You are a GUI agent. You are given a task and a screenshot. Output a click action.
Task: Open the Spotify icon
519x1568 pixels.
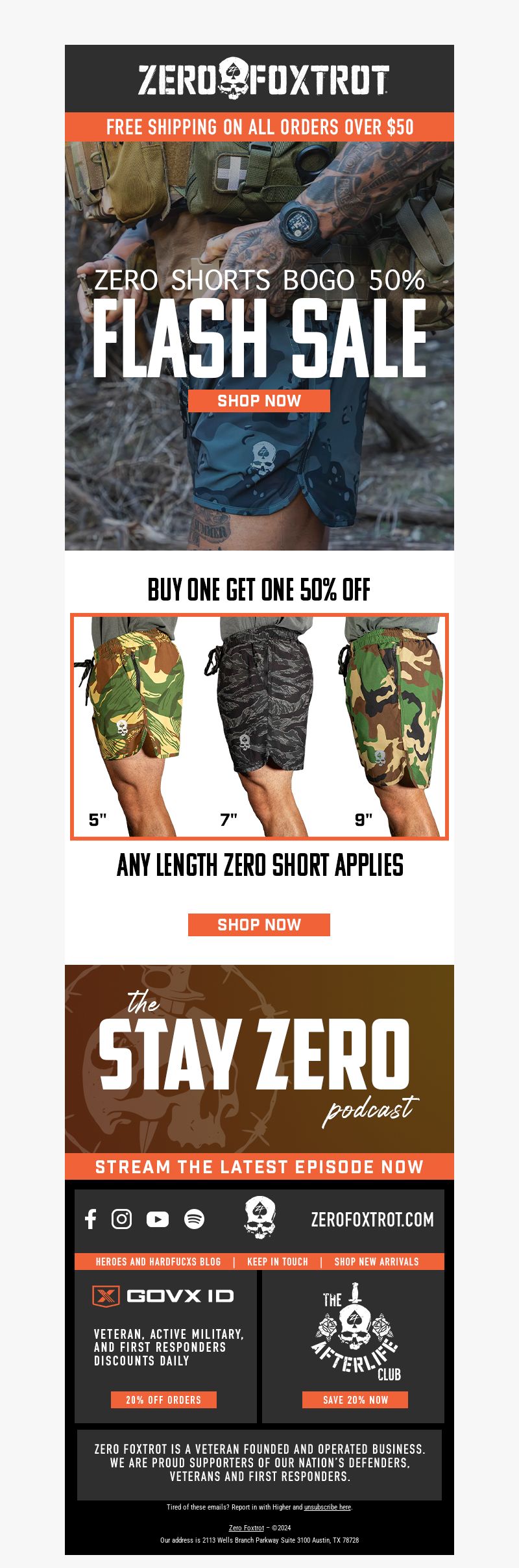194,1219
